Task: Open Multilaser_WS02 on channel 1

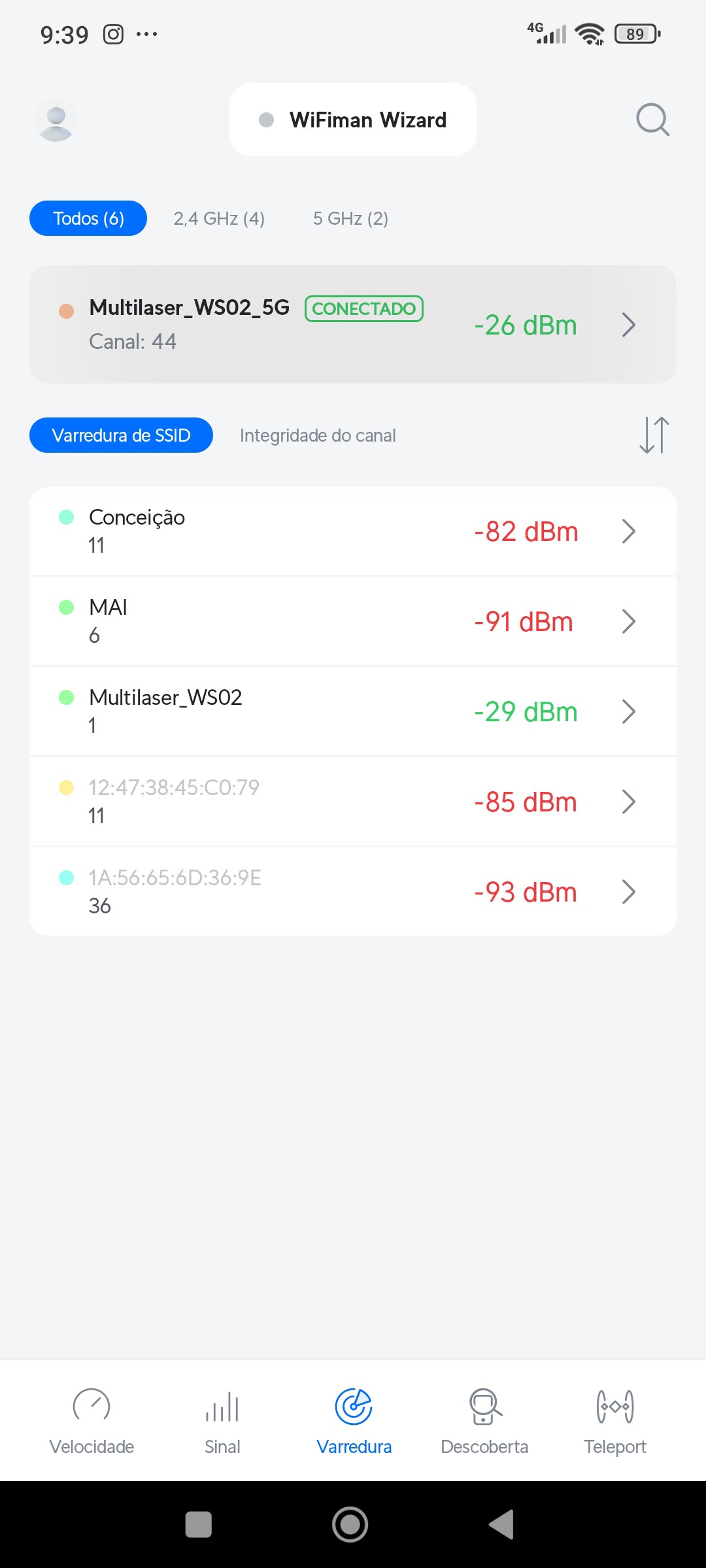Action: pos(353,711)
